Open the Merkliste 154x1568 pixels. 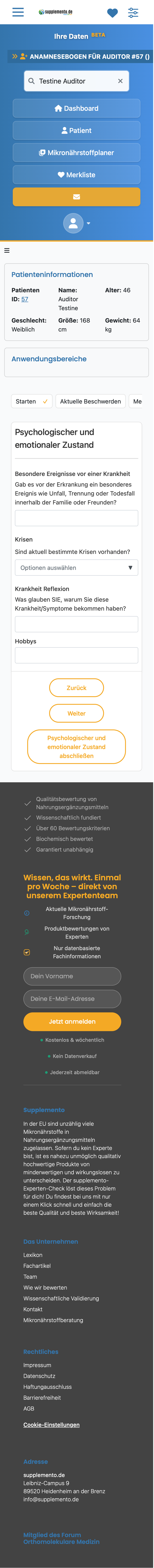77,175
